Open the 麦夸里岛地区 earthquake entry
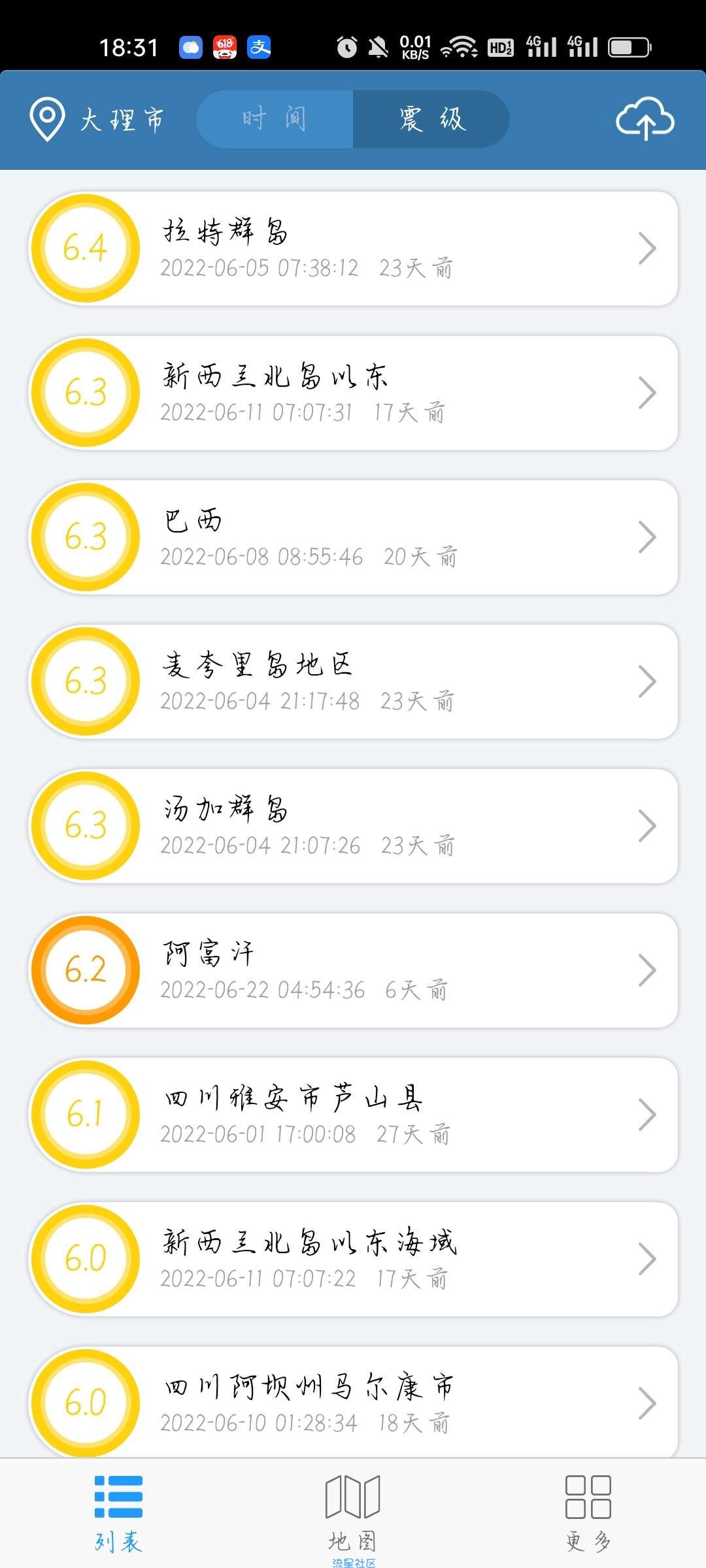 (353, 681)
